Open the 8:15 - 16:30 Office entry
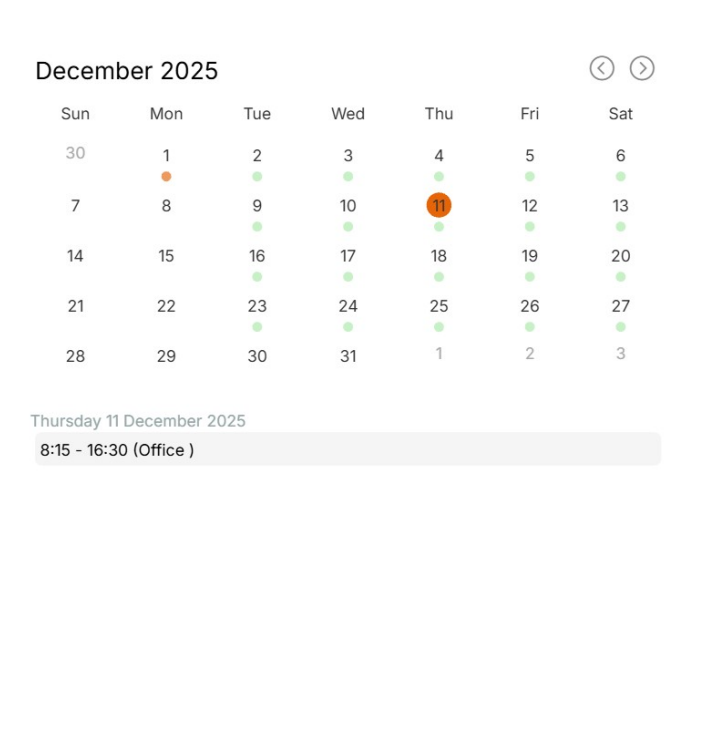 point(347,450)
